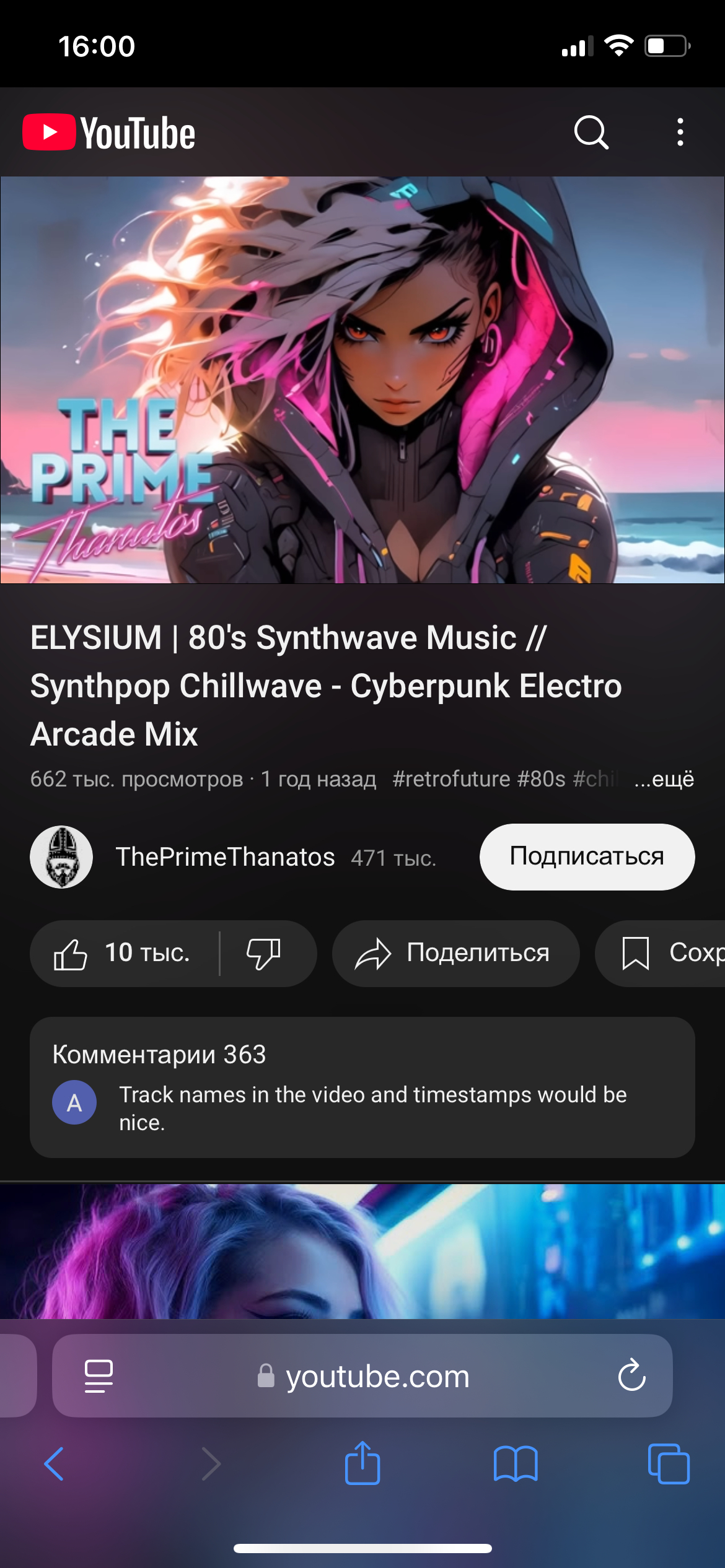
Task: Share via Поделиться button
Action: (455, 953)
